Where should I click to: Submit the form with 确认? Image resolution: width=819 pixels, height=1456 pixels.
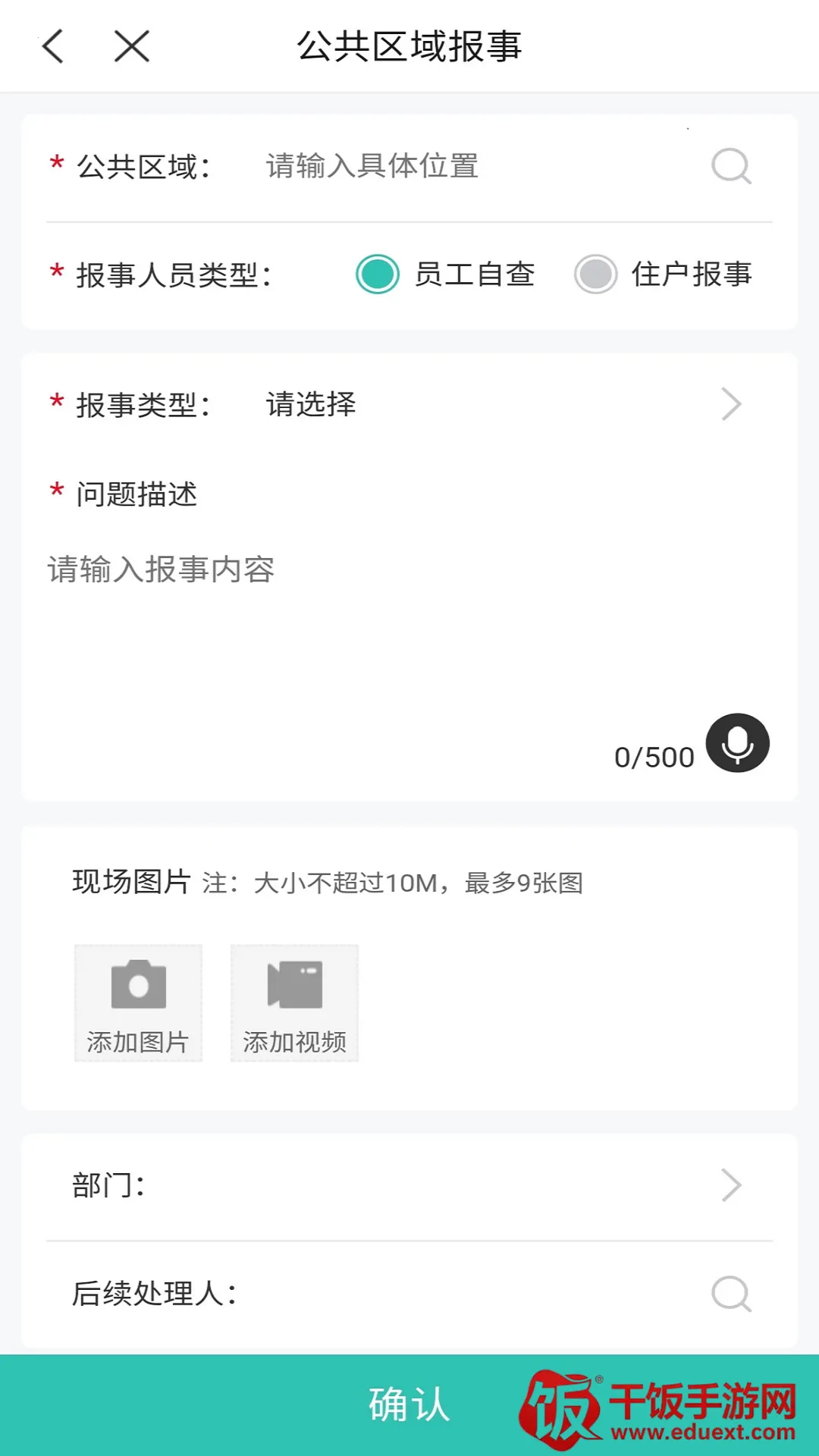pos(409,1404)
